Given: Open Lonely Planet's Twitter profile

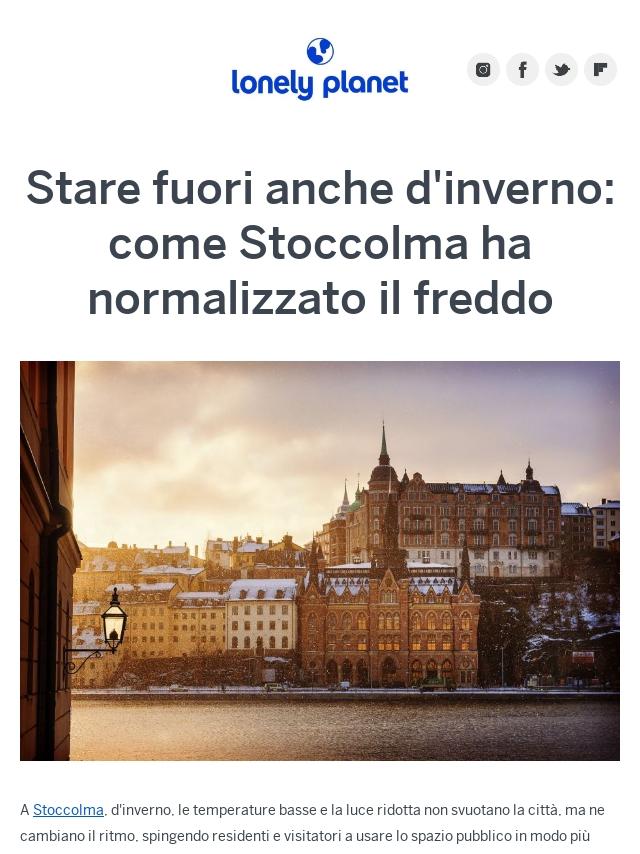Looking at the screenshot, I should coord(562,70).
